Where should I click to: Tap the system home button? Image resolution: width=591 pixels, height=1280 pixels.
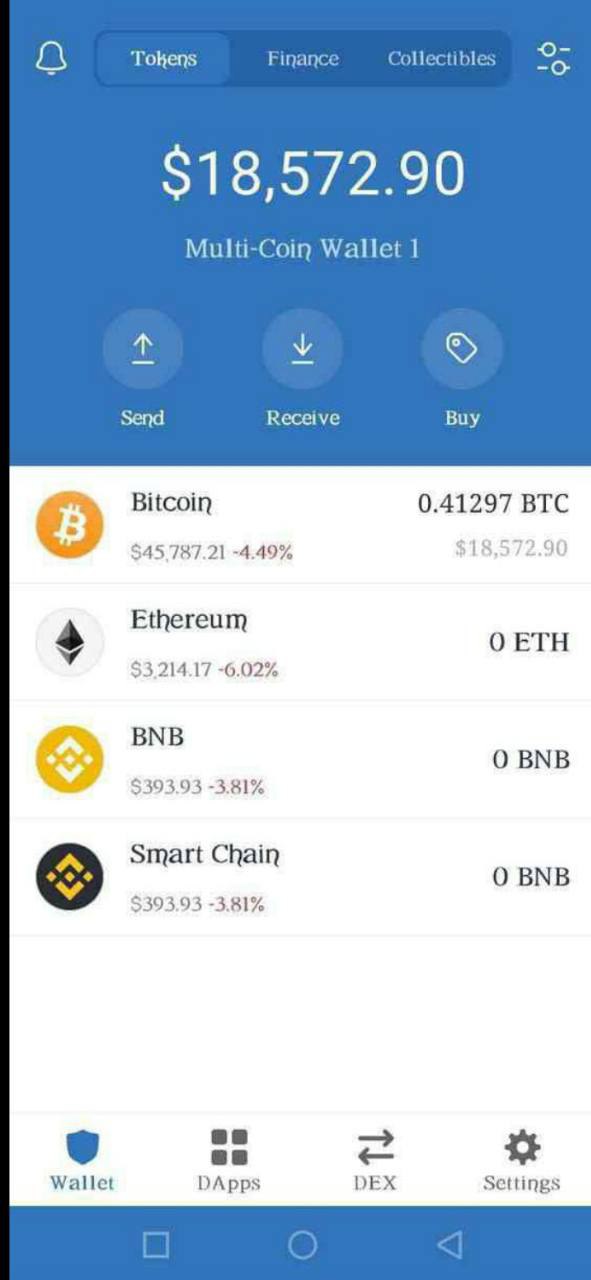point(302,1244)
